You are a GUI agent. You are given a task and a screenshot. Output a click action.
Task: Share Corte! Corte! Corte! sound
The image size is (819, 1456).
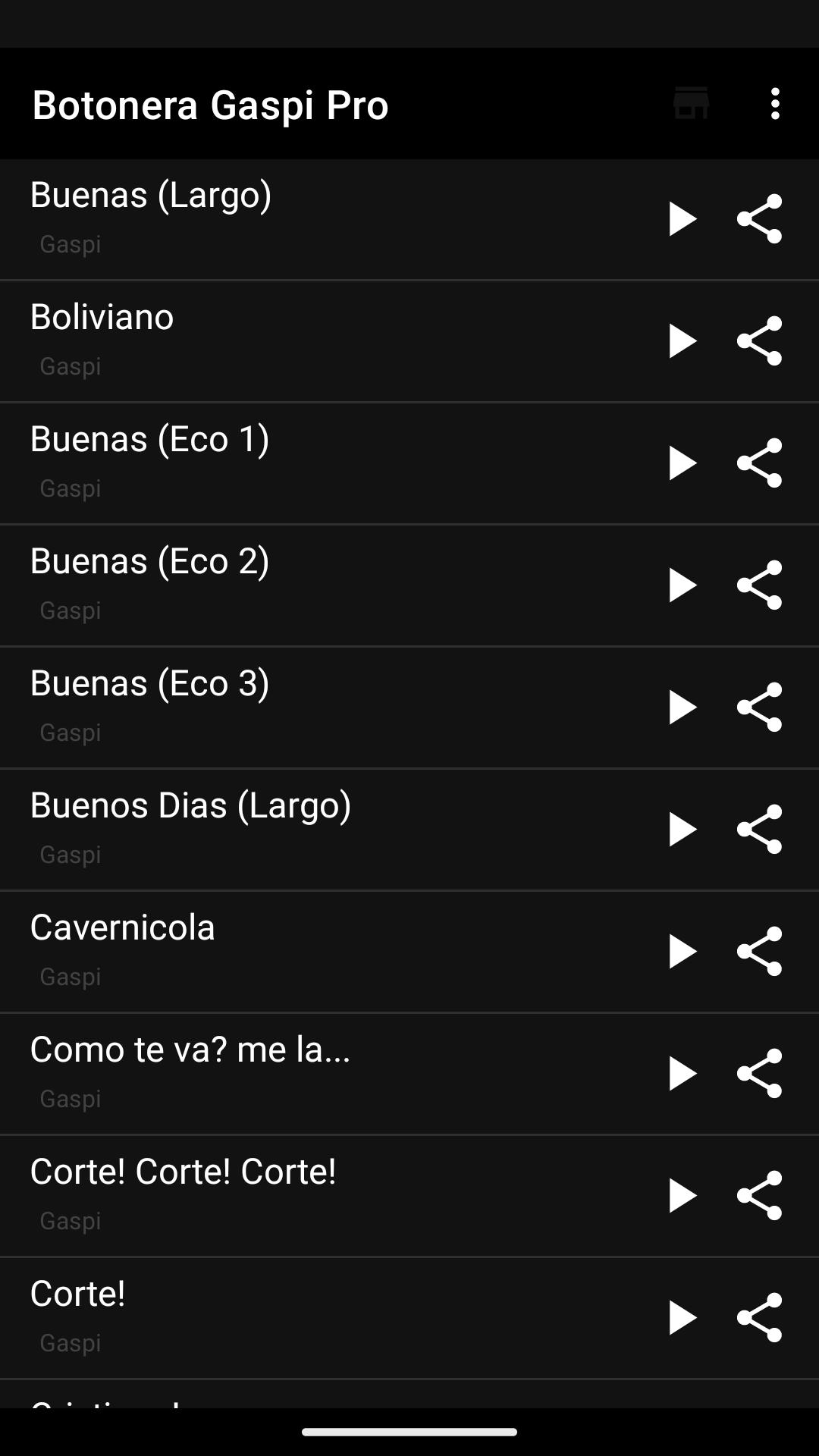point(759,1196)
